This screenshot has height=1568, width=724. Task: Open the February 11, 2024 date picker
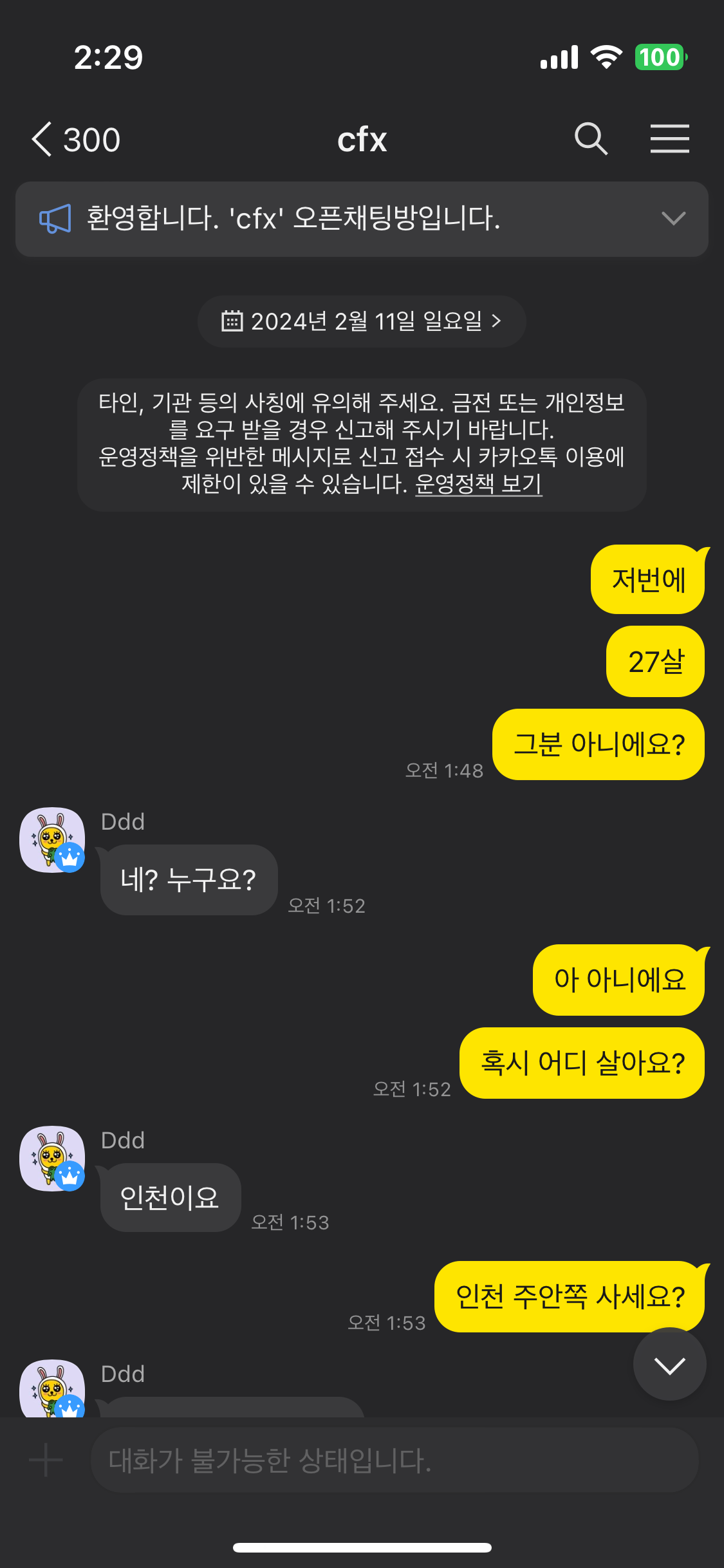(x=362, y=321)
